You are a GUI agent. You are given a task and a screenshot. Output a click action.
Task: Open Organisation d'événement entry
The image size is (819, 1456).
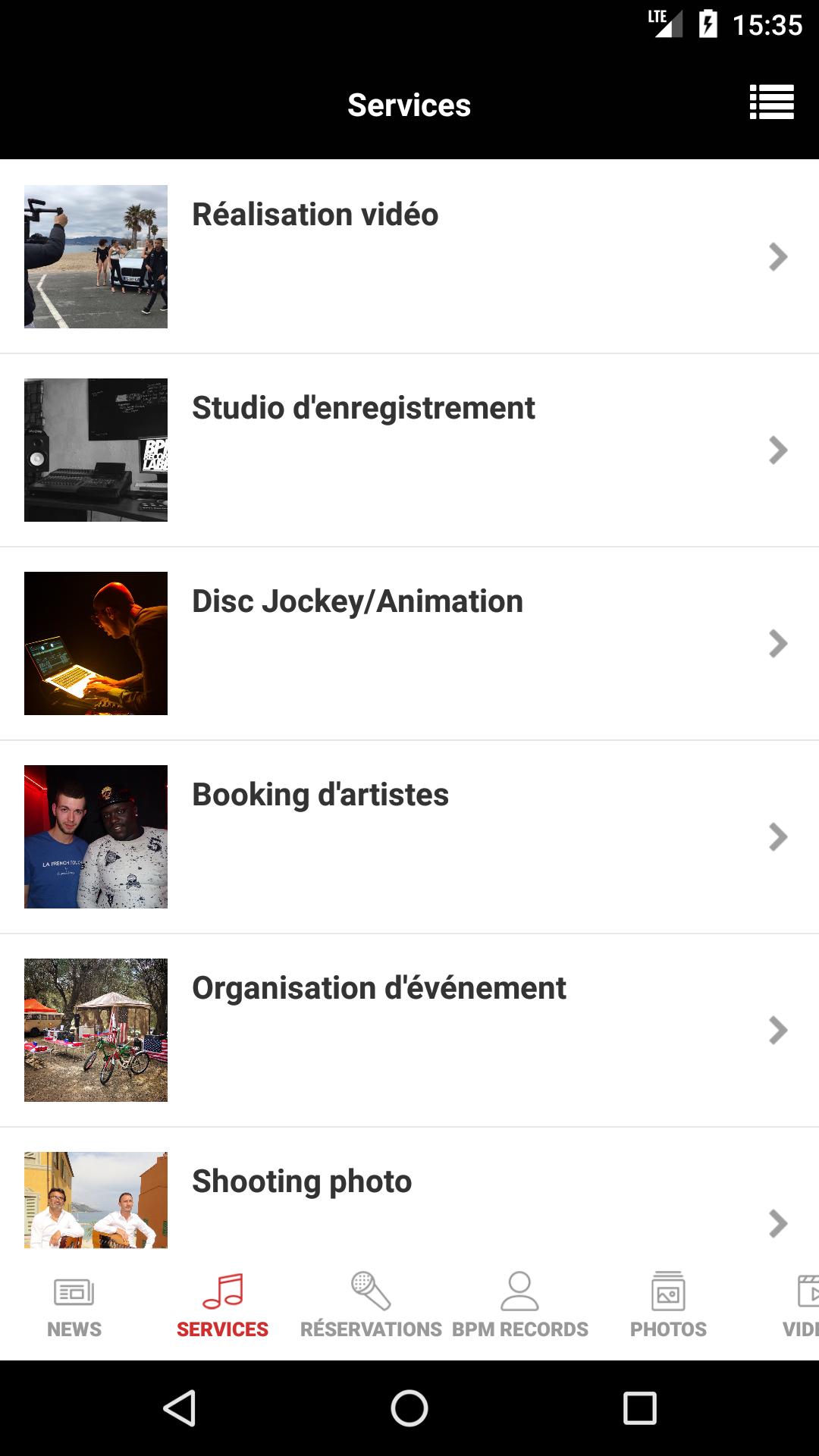tap(409, 1031)
